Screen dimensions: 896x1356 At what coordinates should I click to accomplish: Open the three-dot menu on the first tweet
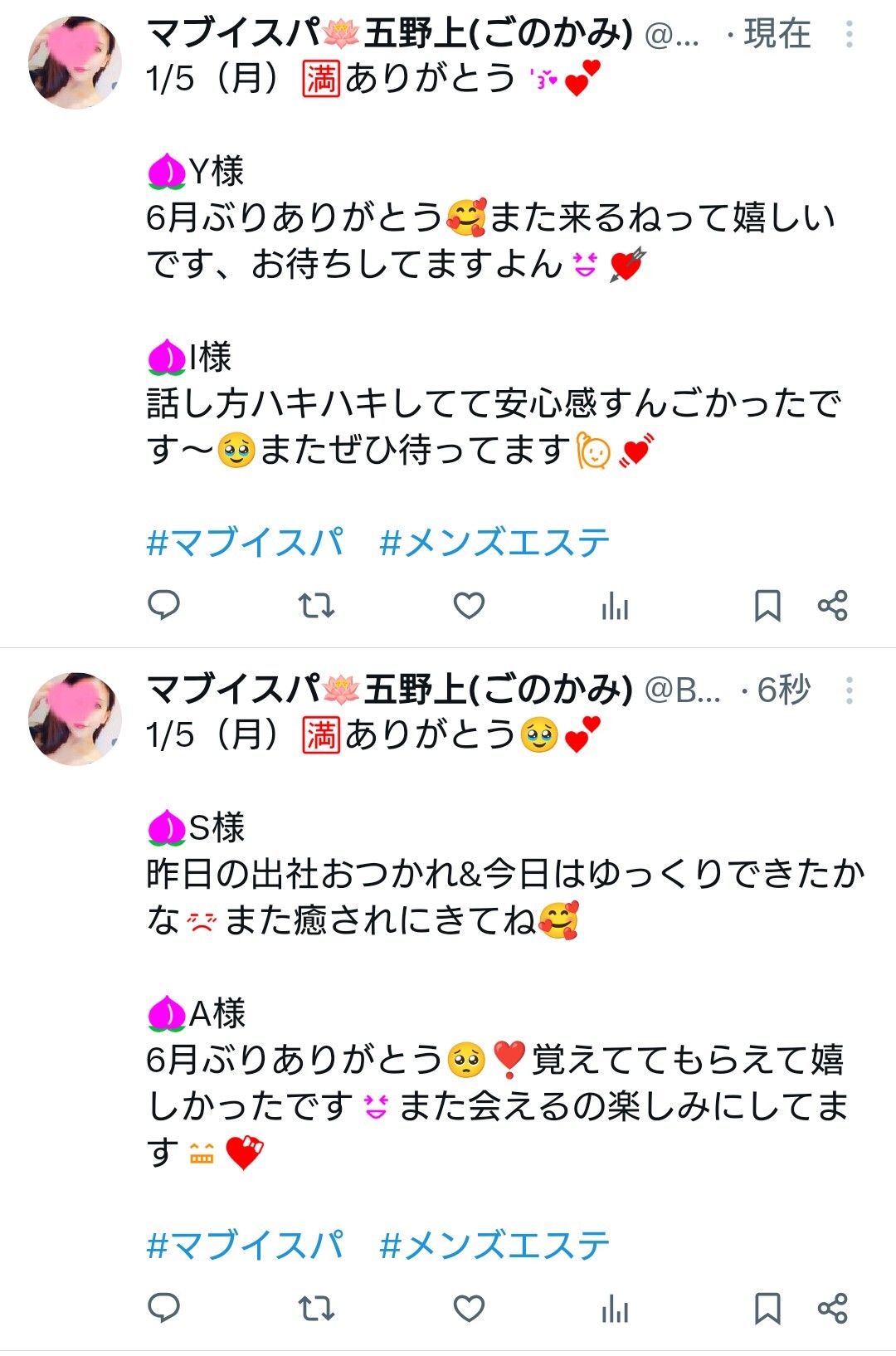coord(850,35)
